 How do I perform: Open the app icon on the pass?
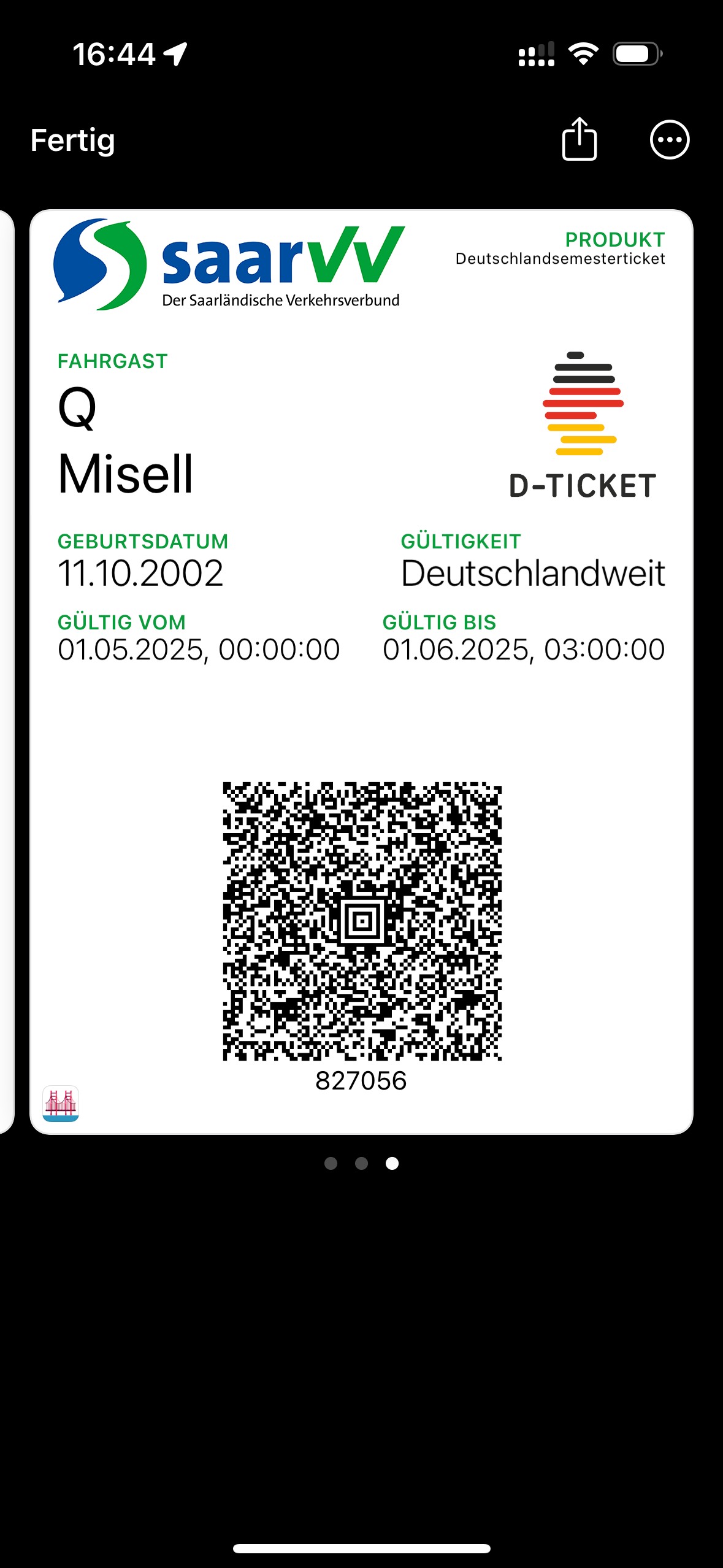point(61,1104)
